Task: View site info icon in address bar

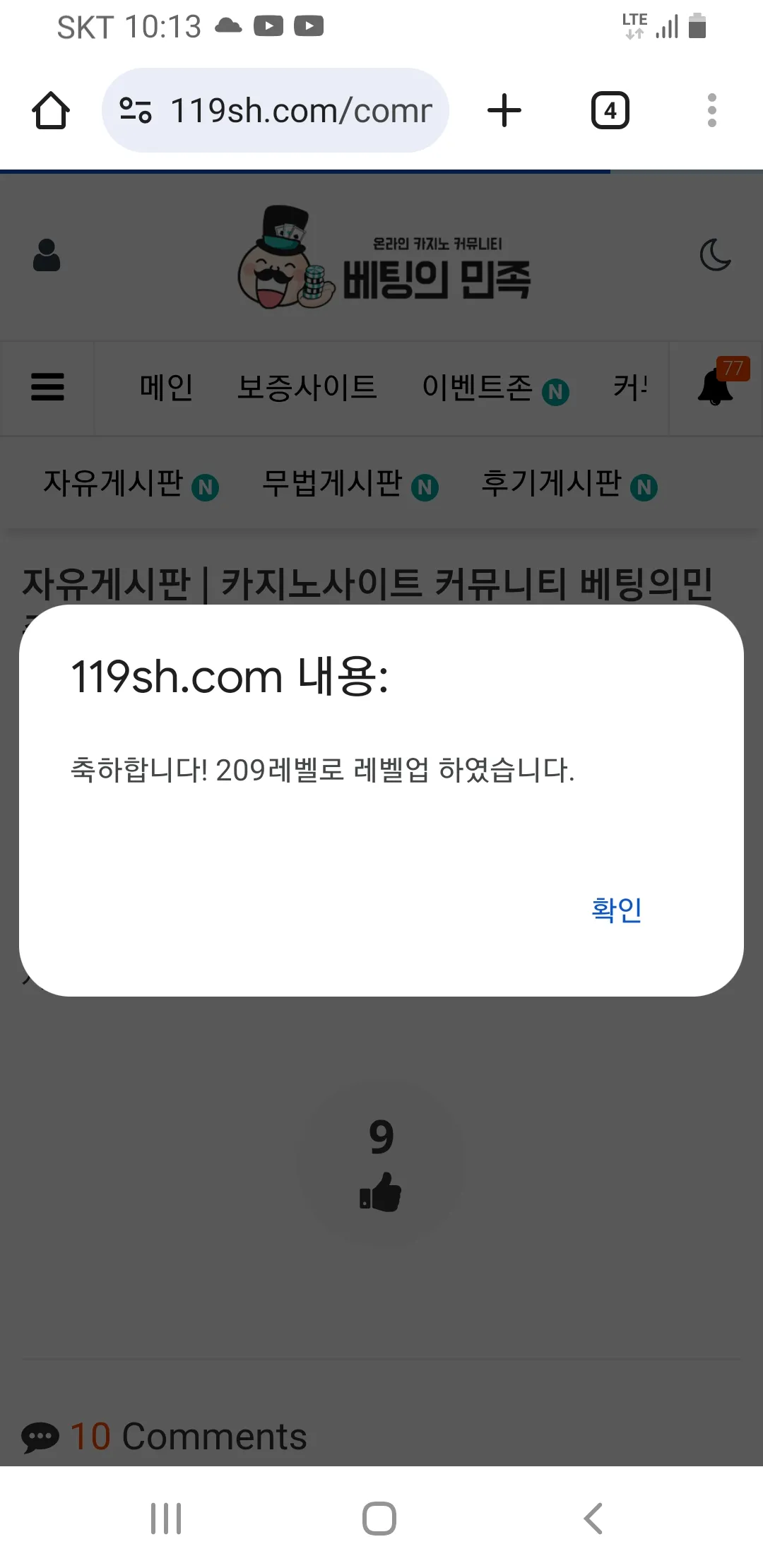Action: (136, 110)
